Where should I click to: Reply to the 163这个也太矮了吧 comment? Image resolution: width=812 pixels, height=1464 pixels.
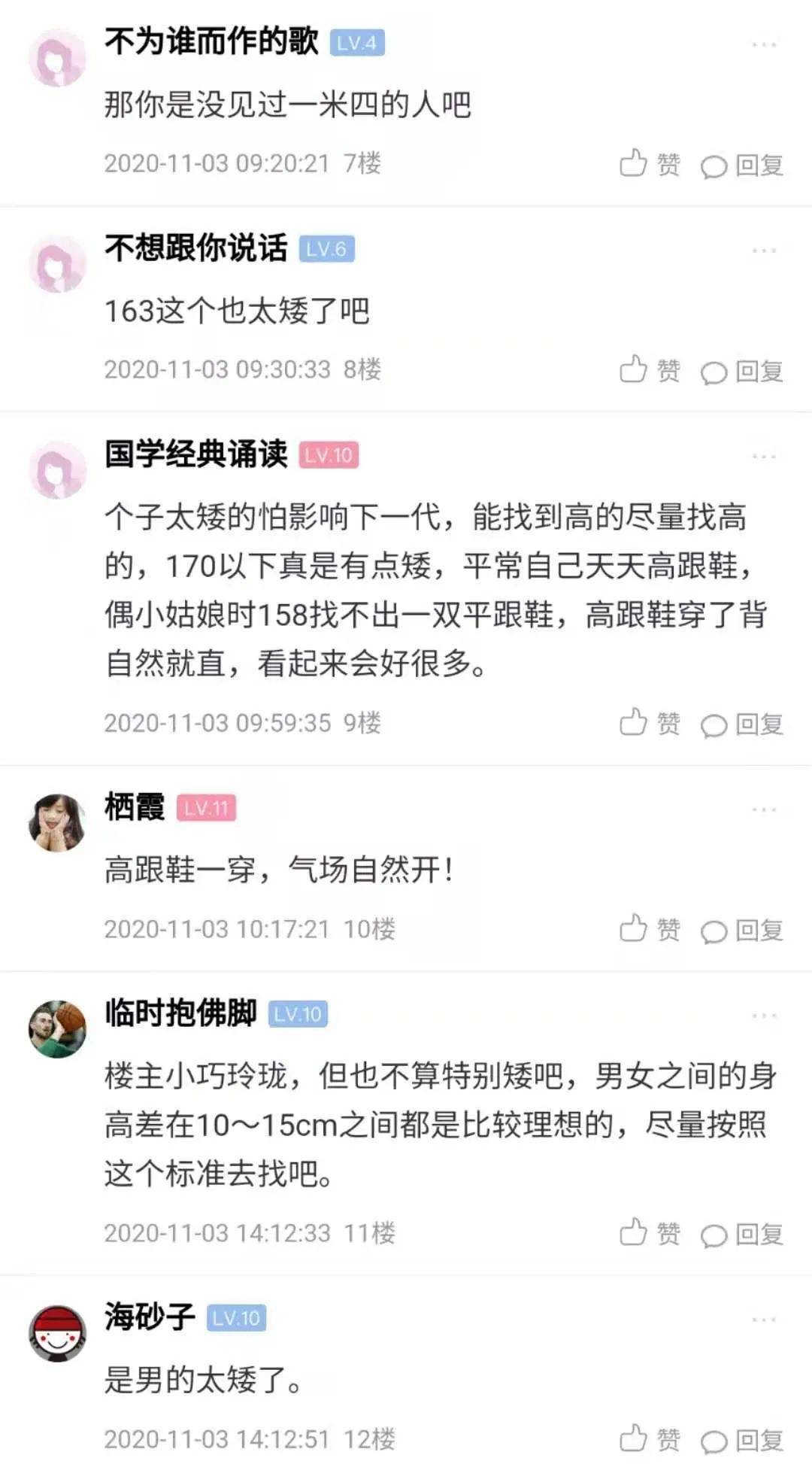click(742, 371)
